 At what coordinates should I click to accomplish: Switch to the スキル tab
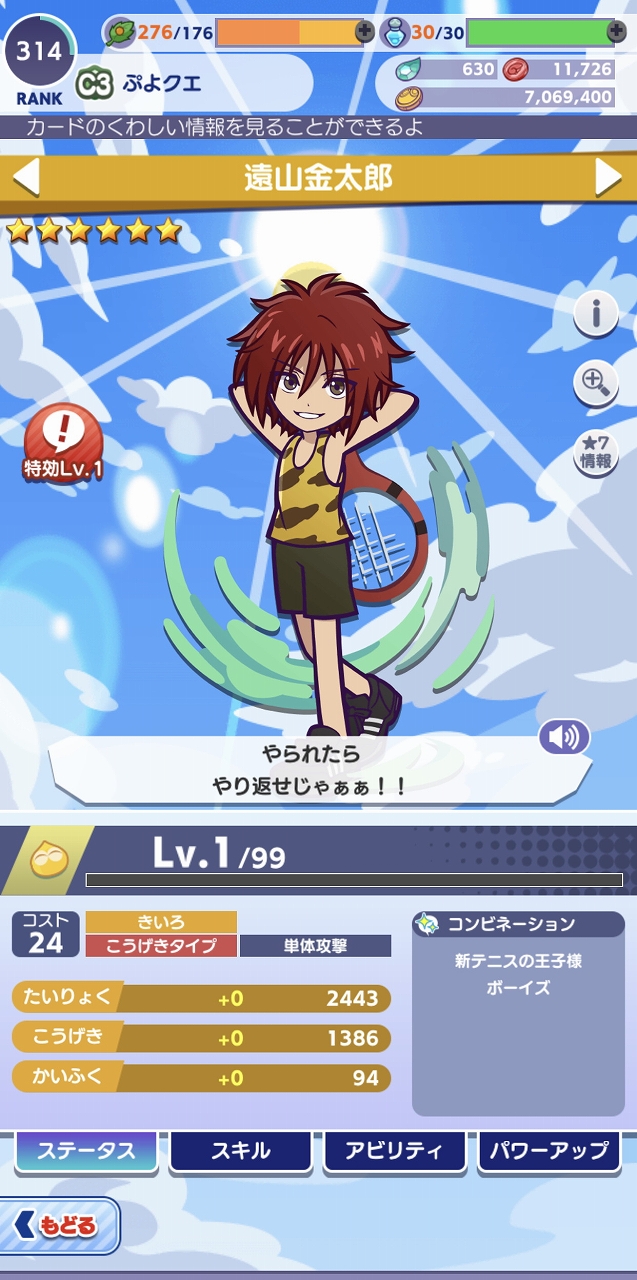click(240, 1151)
